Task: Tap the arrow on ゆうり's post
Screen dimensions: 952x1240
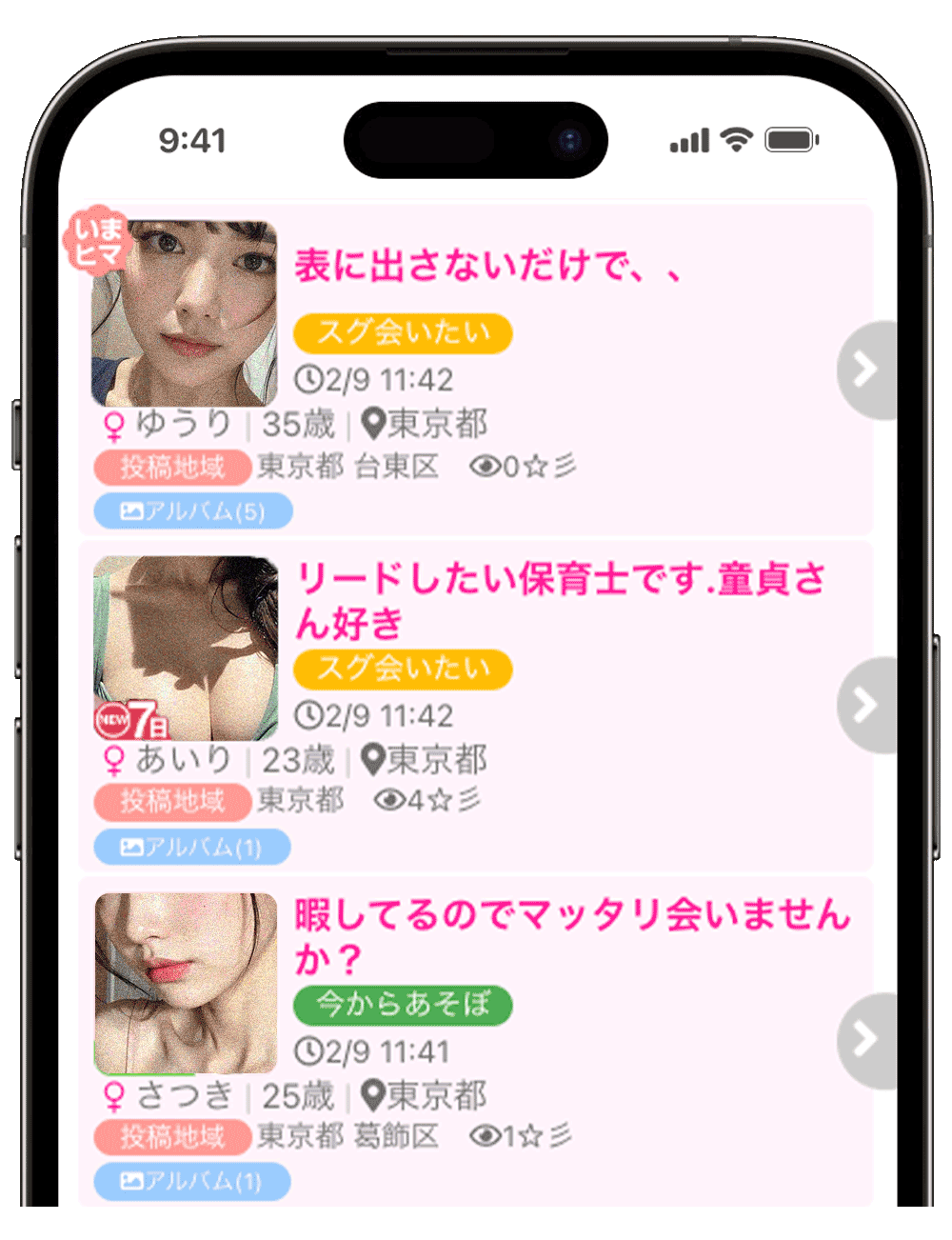Action: coord(864,370)
